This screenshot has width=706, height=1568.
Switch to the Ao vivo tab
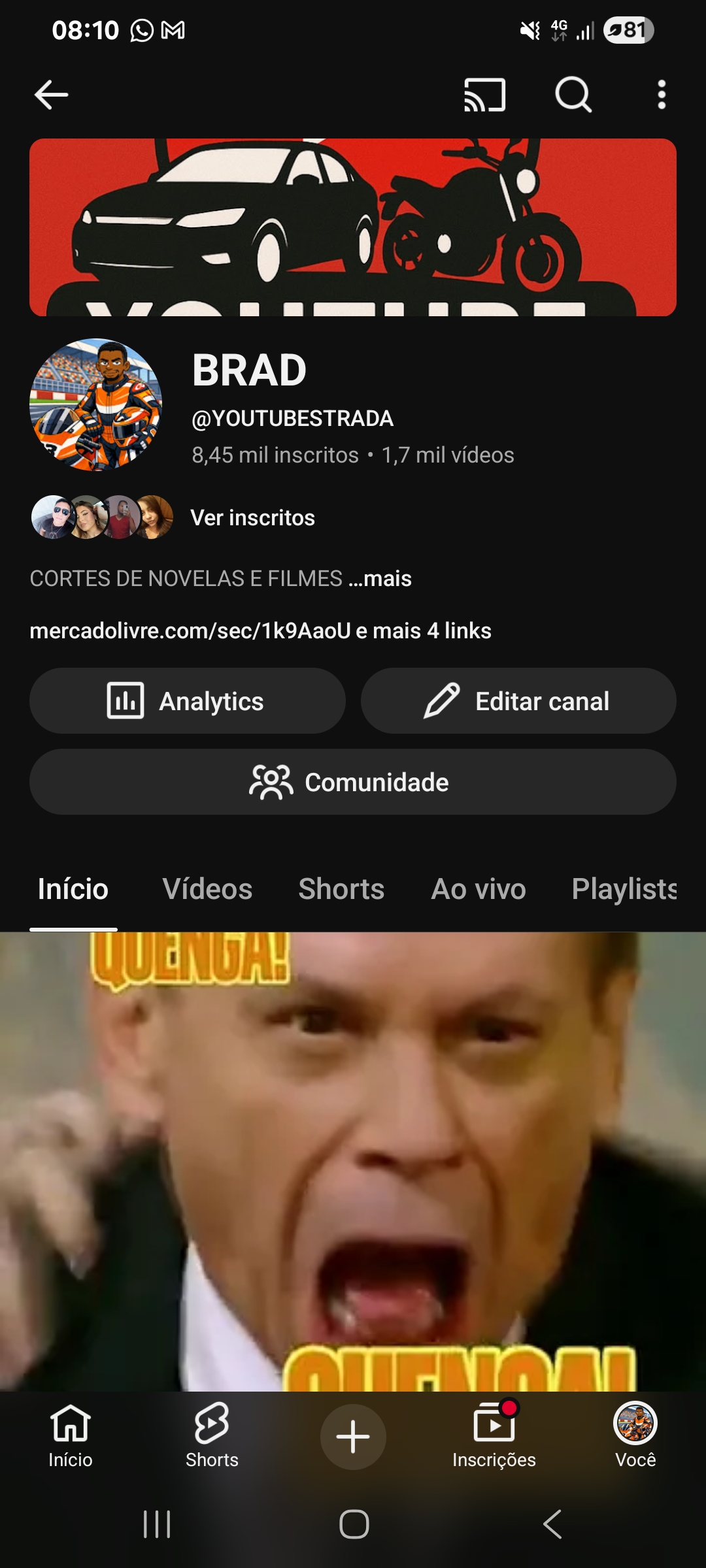478,889
